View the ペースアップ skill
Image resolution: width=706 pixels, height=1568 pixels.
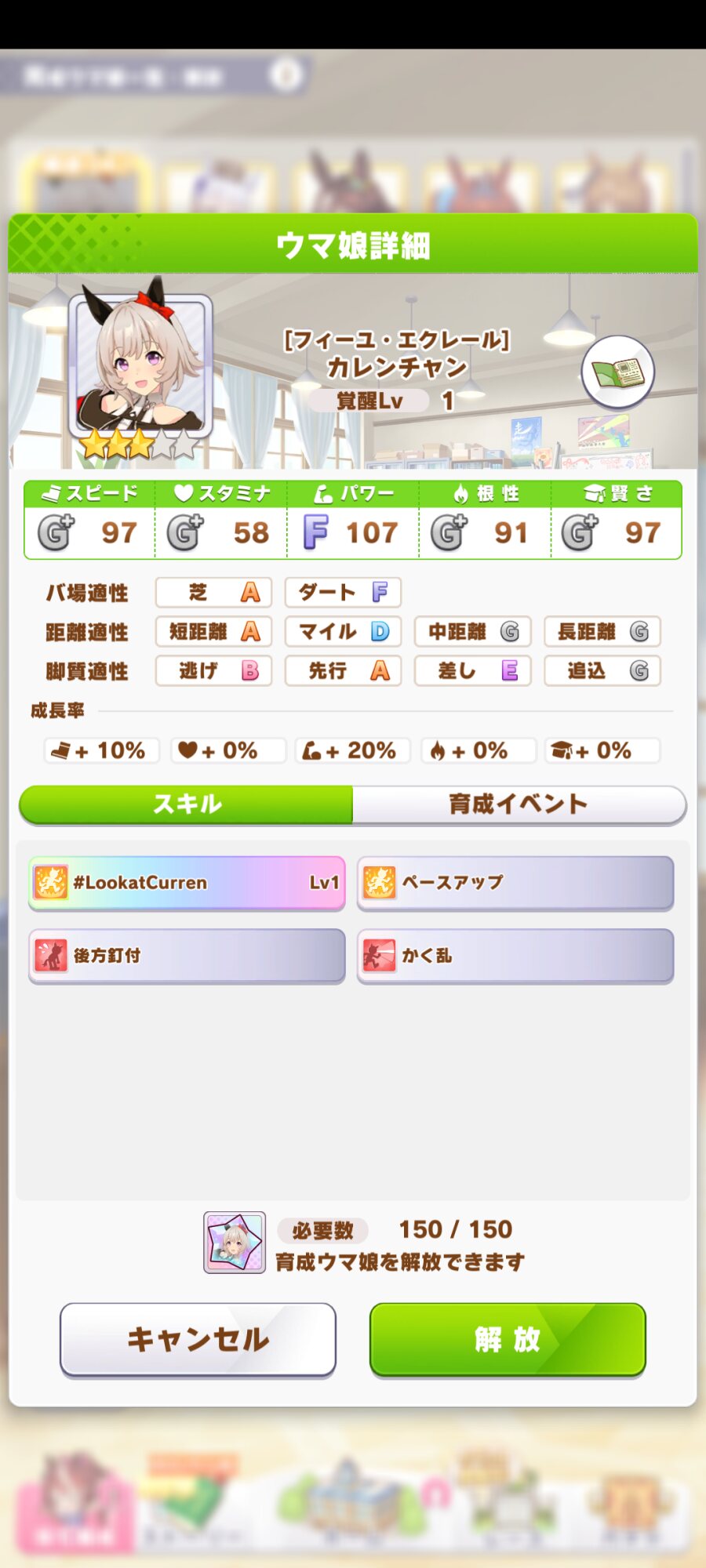(515, 883)
